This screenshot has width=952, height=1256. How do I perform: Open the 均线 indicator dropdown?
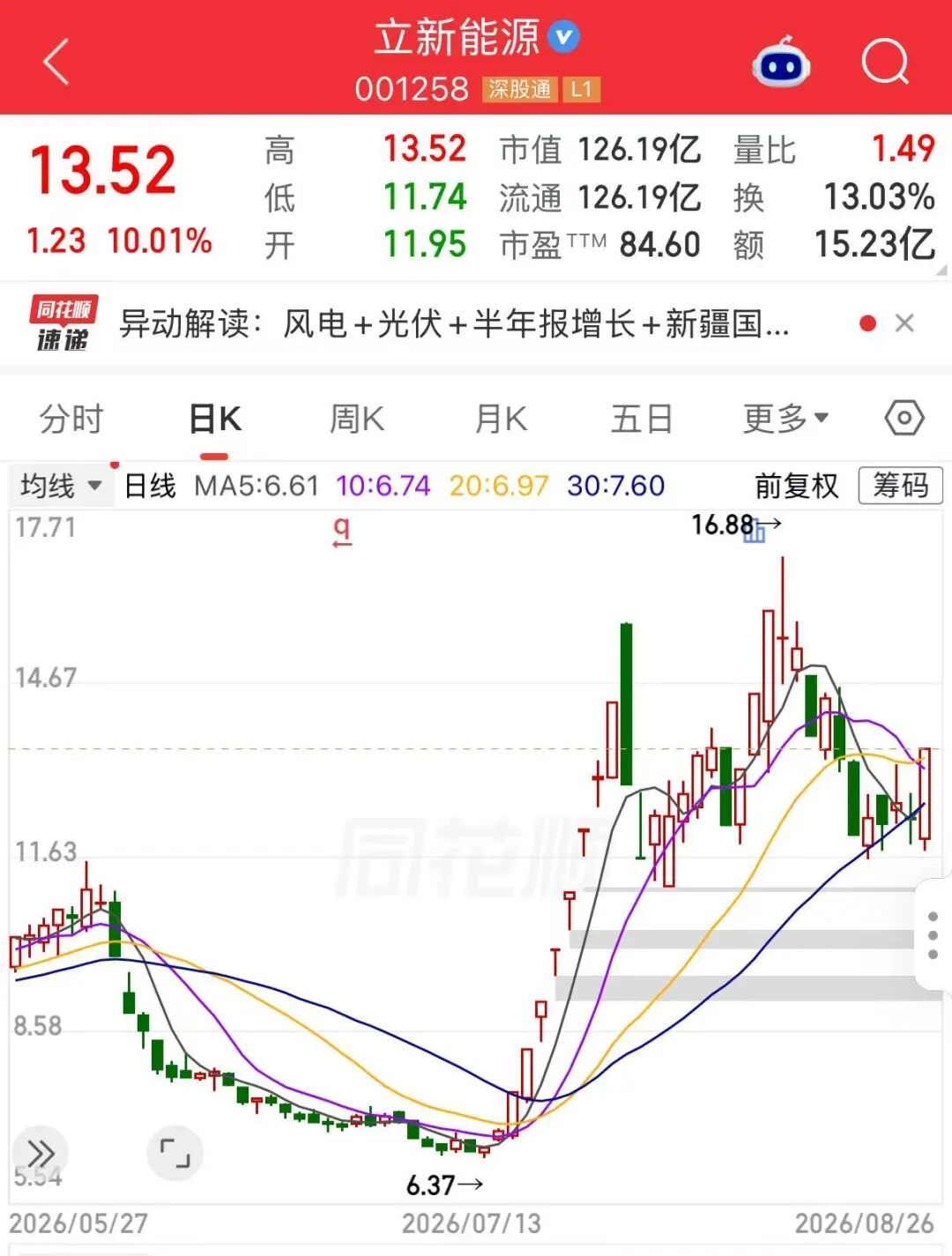pyautogui.click(x=61, y=486)
